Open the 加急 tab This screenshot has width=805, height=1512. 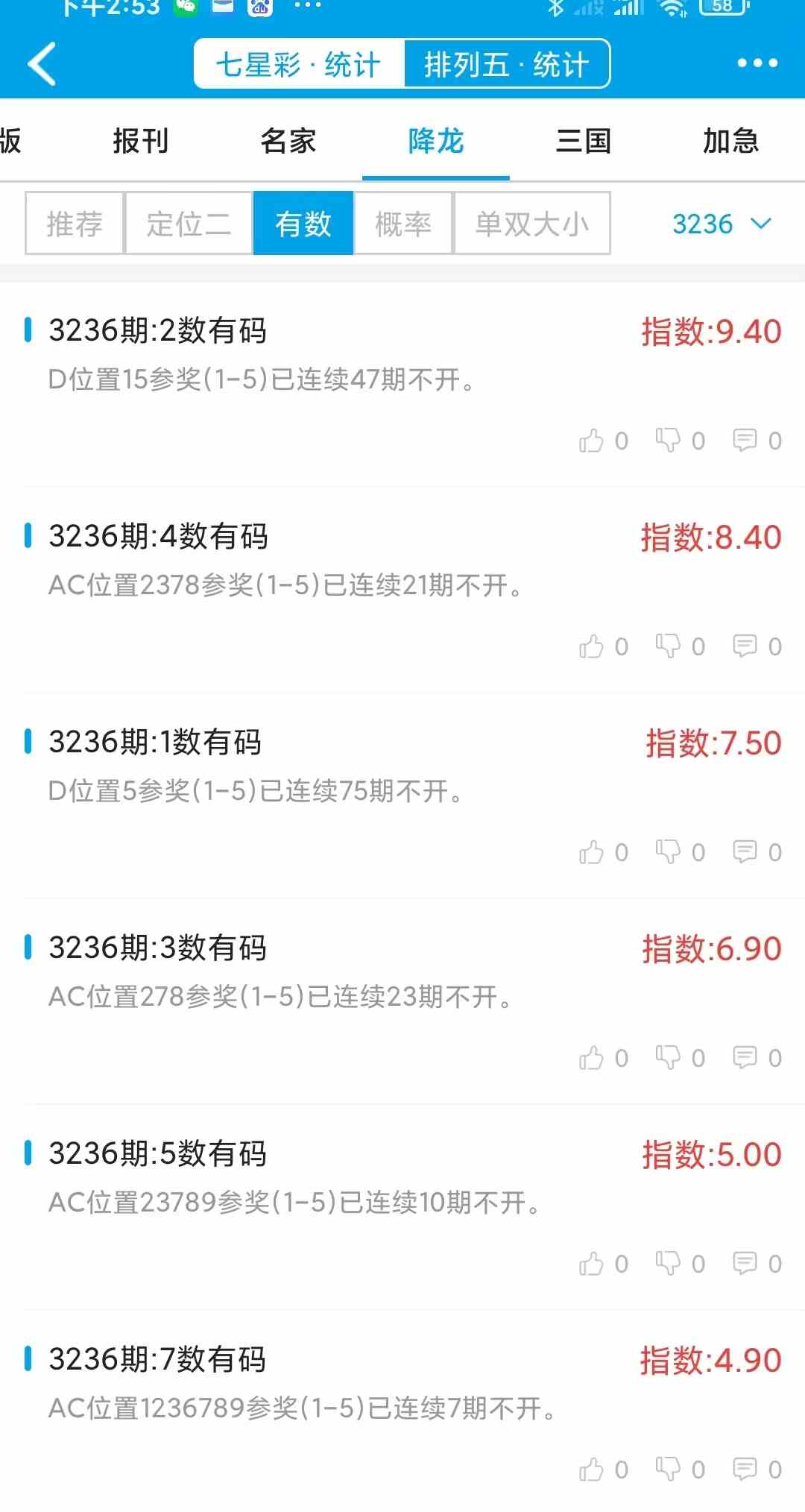730,141
